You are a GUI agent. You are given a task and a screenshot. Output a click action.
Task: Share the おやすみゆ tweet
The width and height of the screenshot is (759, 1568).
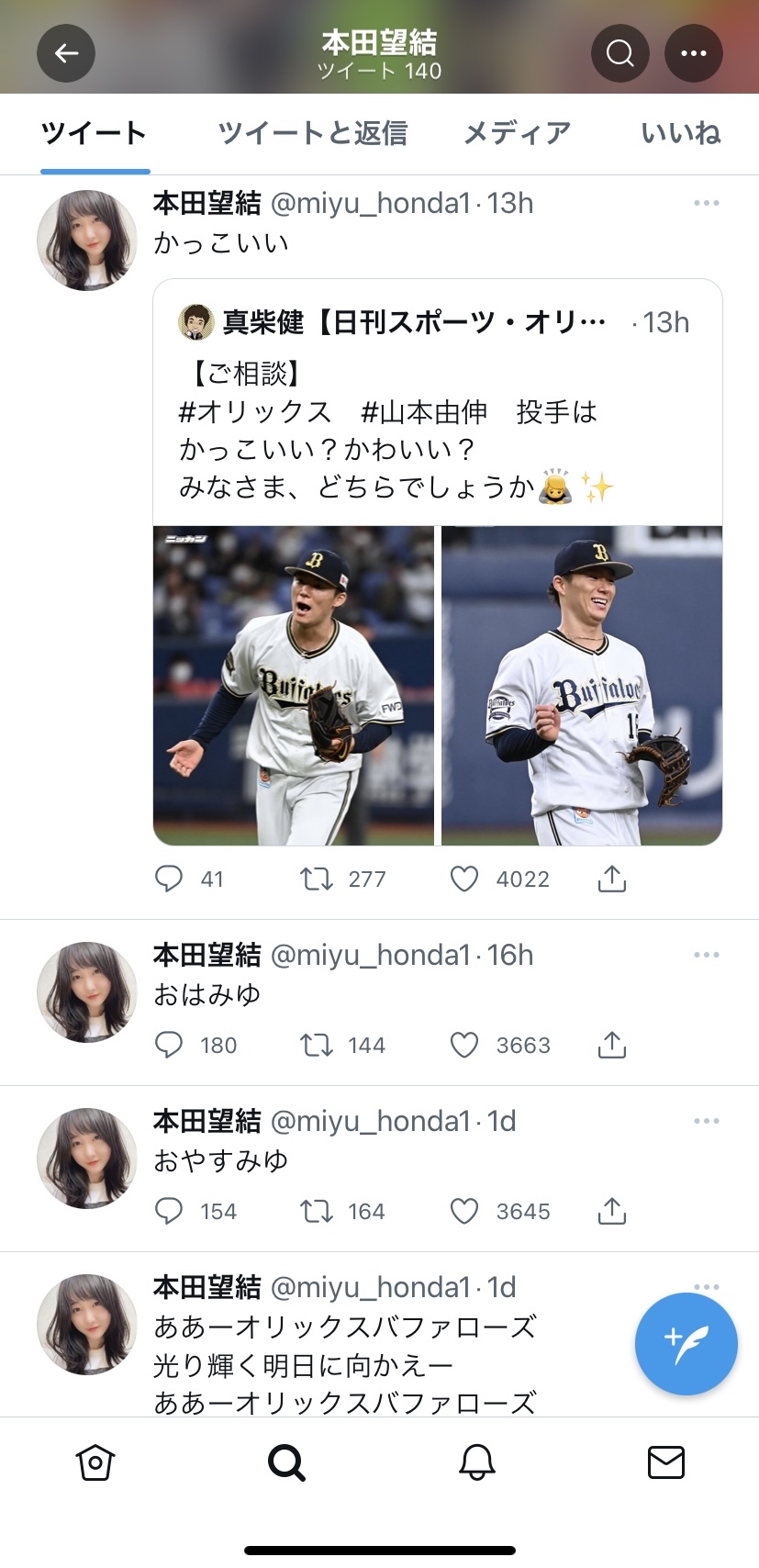coord(612,1212)
